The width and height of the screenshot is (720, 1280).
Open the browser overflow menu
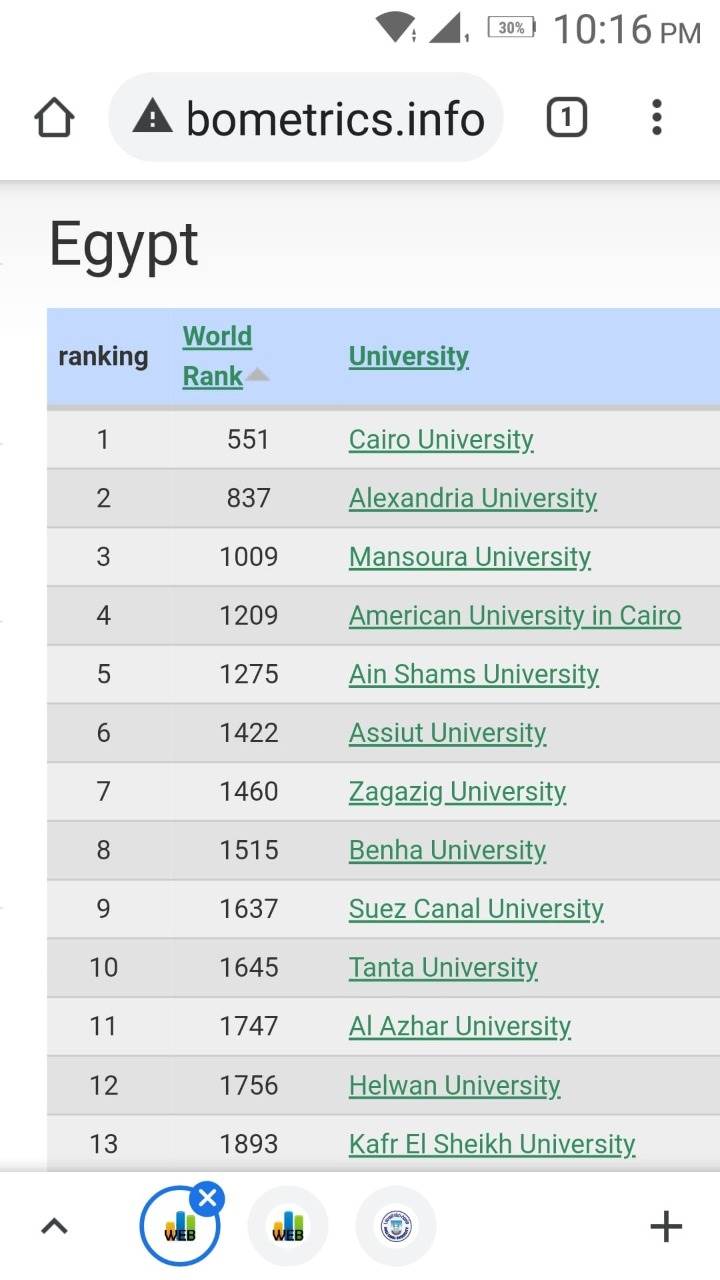[x=656, y=118]
